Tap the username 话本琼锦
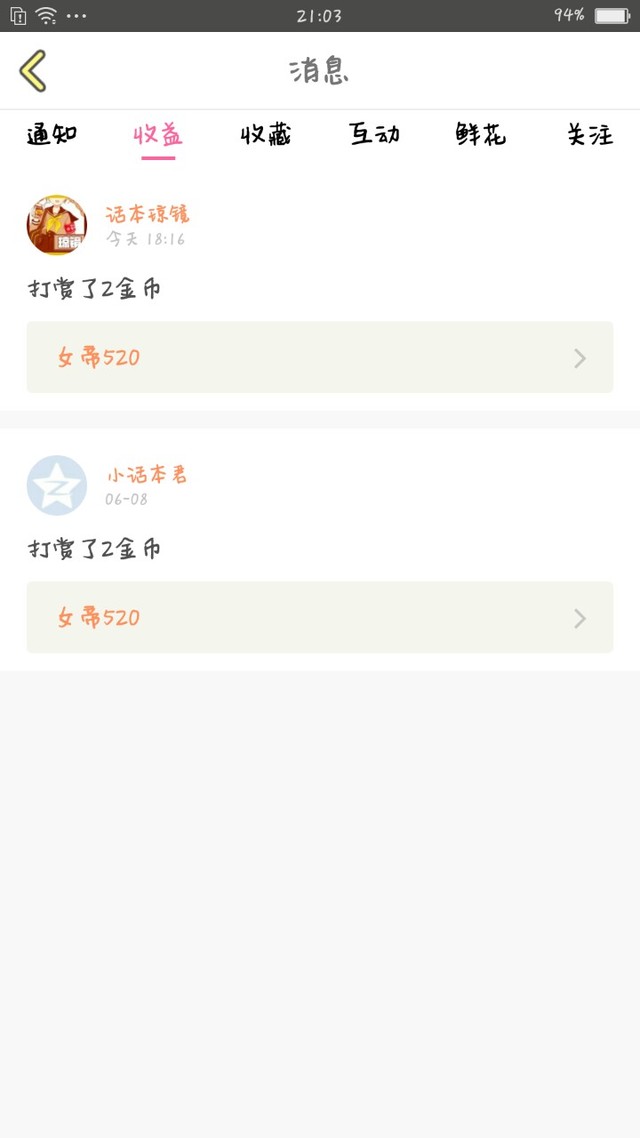The width and height of the screenshot is (640, 1138). pyautogui.click(x=147, y=214)
